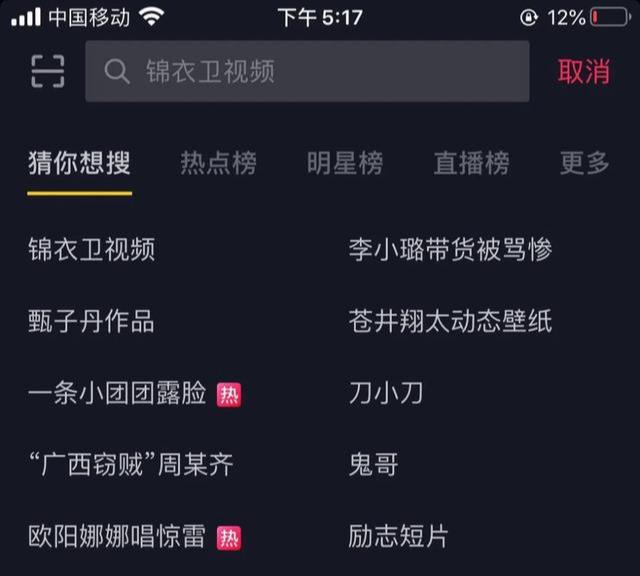Image resolution: width=640 pixels, height=576 pixels.
Task: Open the 直播榜 tab
Action: click(x=471, y=163)
